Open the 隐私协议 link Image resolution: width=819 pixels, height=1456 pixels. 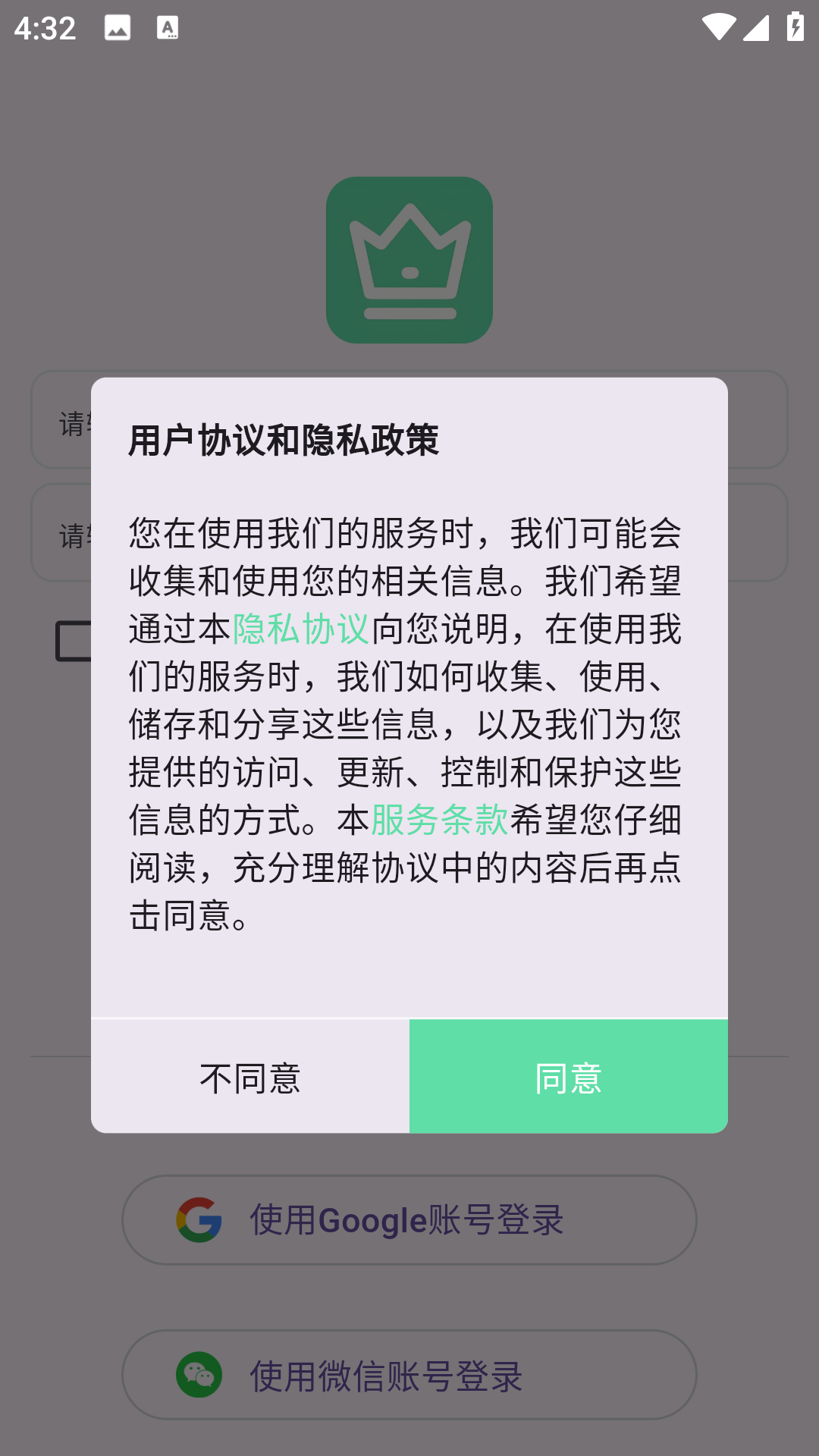tap(301, 629)
